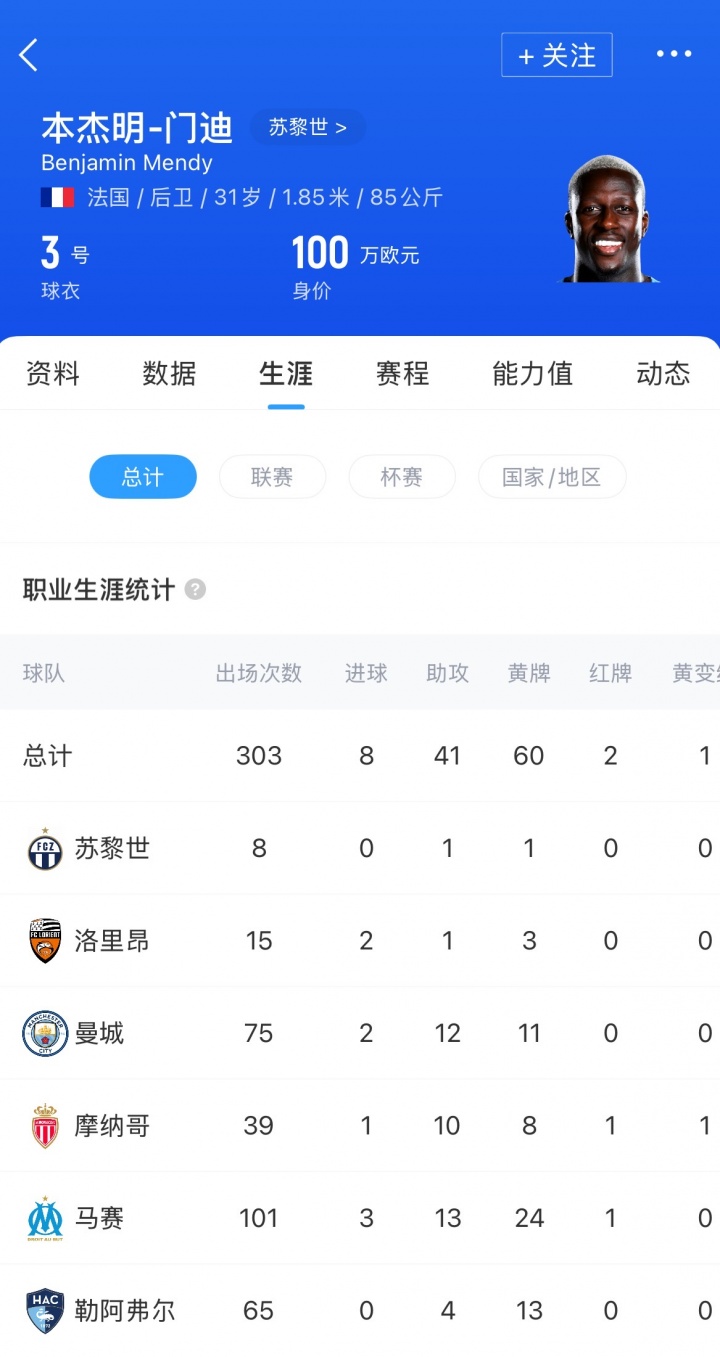The image size is (720, 1357).
Task: Switch to the 赛程 tab
Action: tap(402, 374)
